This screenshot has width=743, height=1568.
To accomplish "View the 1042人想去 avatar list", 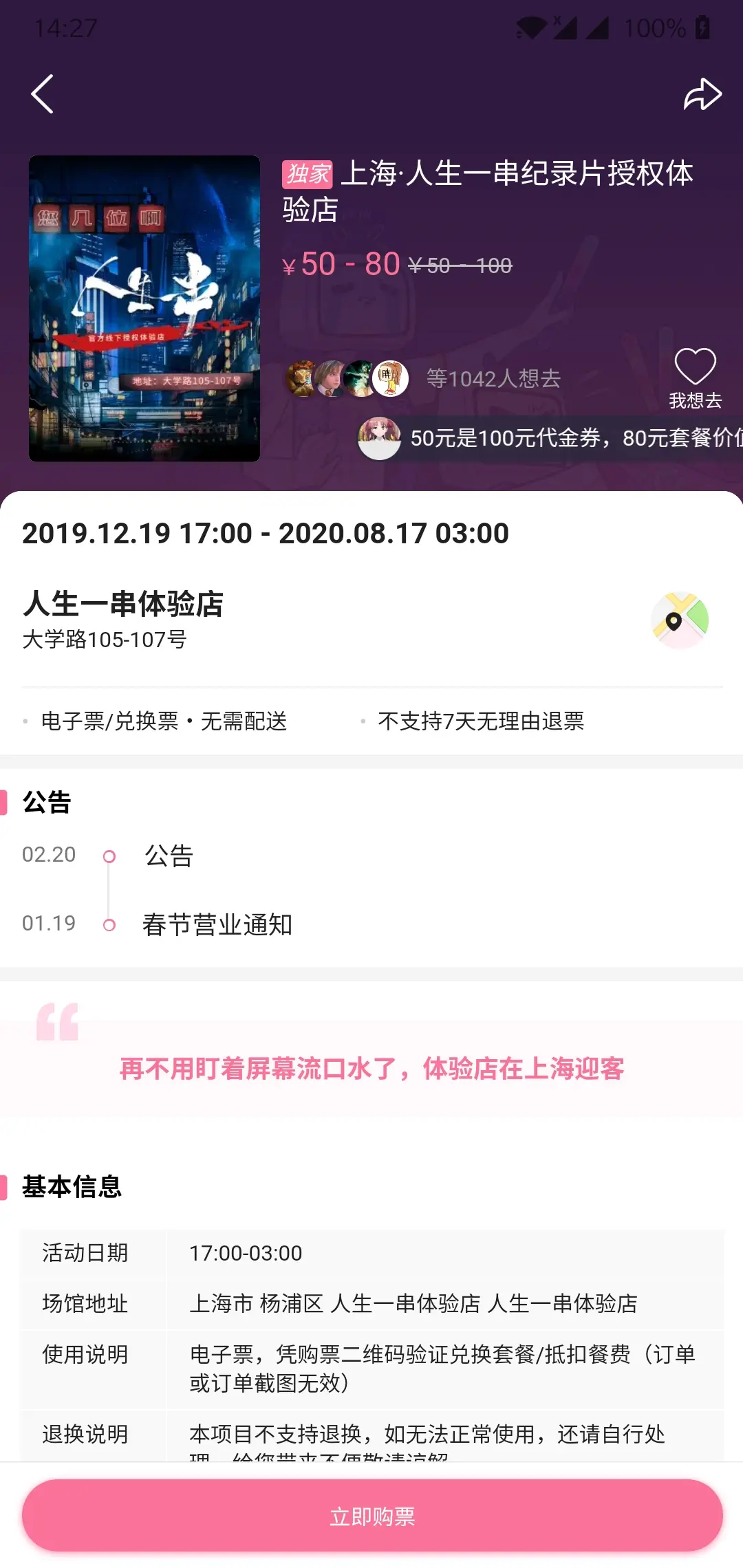I will point(423,378).
